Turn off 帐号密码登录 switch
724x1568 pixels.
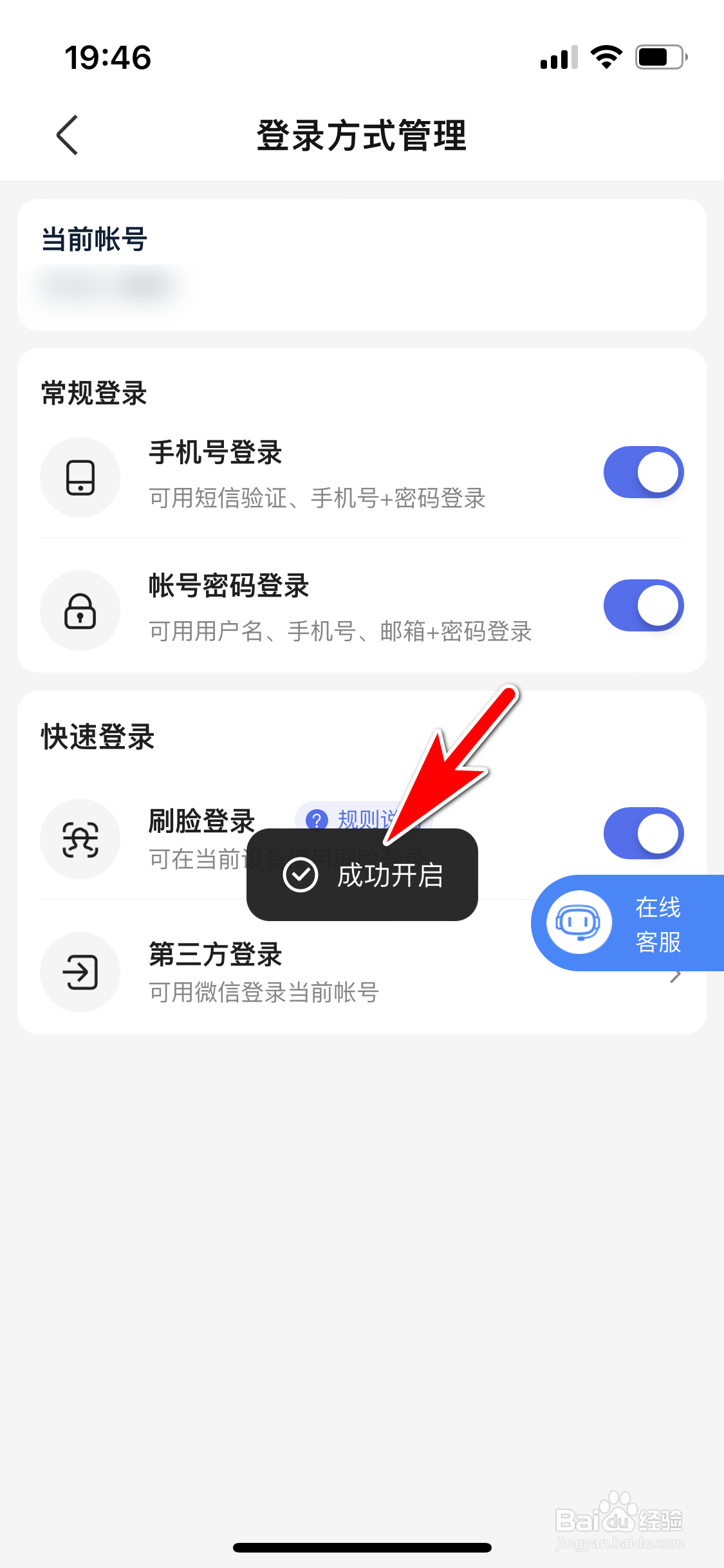(643, 606)
